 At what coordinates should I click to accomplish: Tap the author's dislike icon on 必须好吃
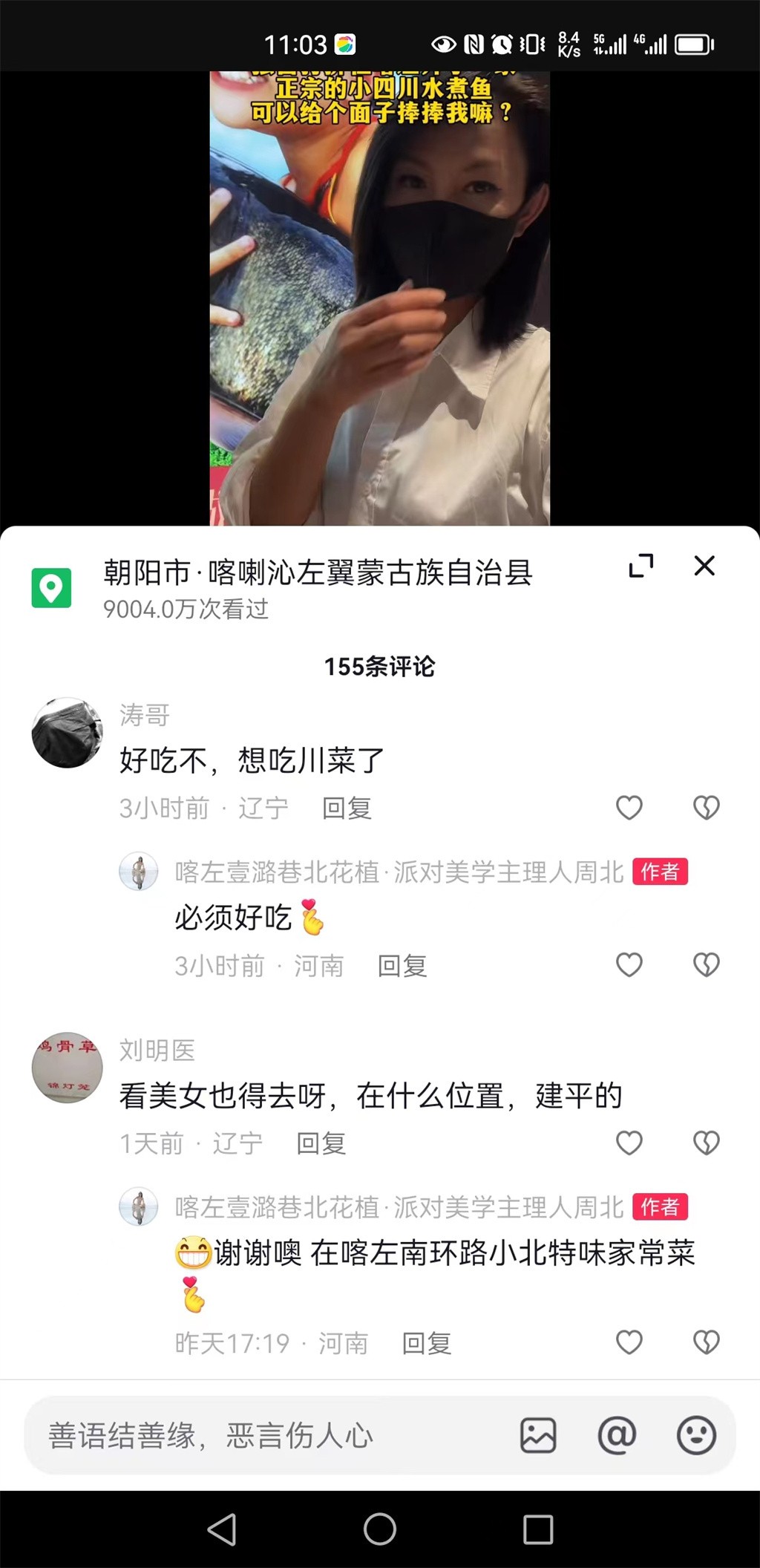click(707, 965)
